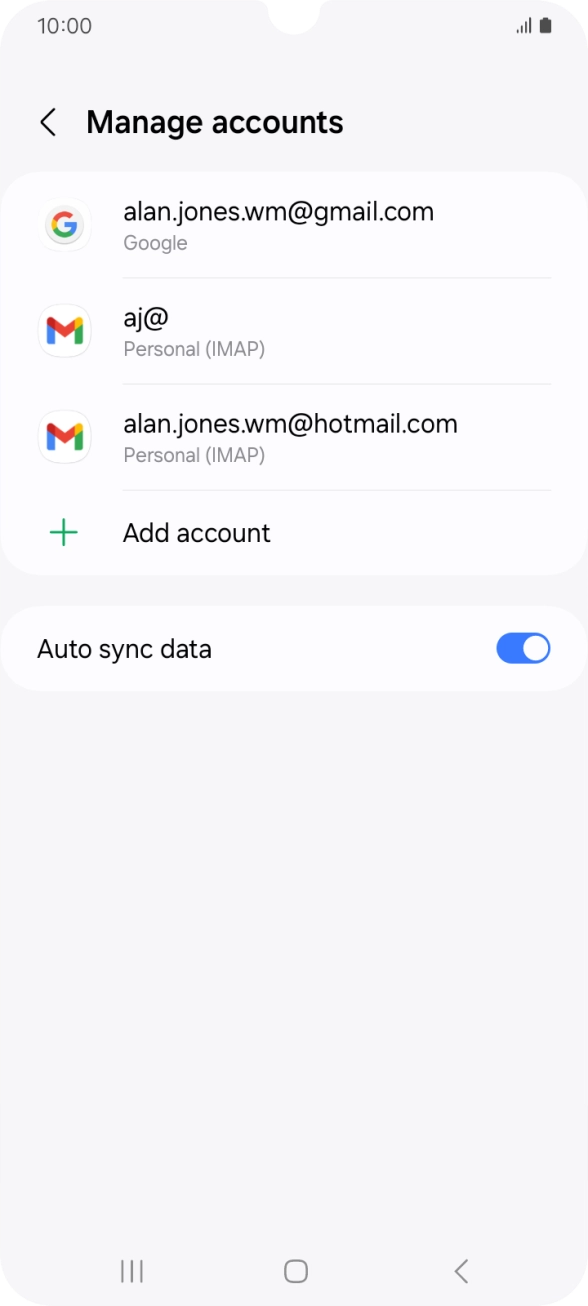Viewport: 588px width, 1306px height.
Task: Turn off Auto sync data
Action: pyautogui.click(x=523, y=649)
